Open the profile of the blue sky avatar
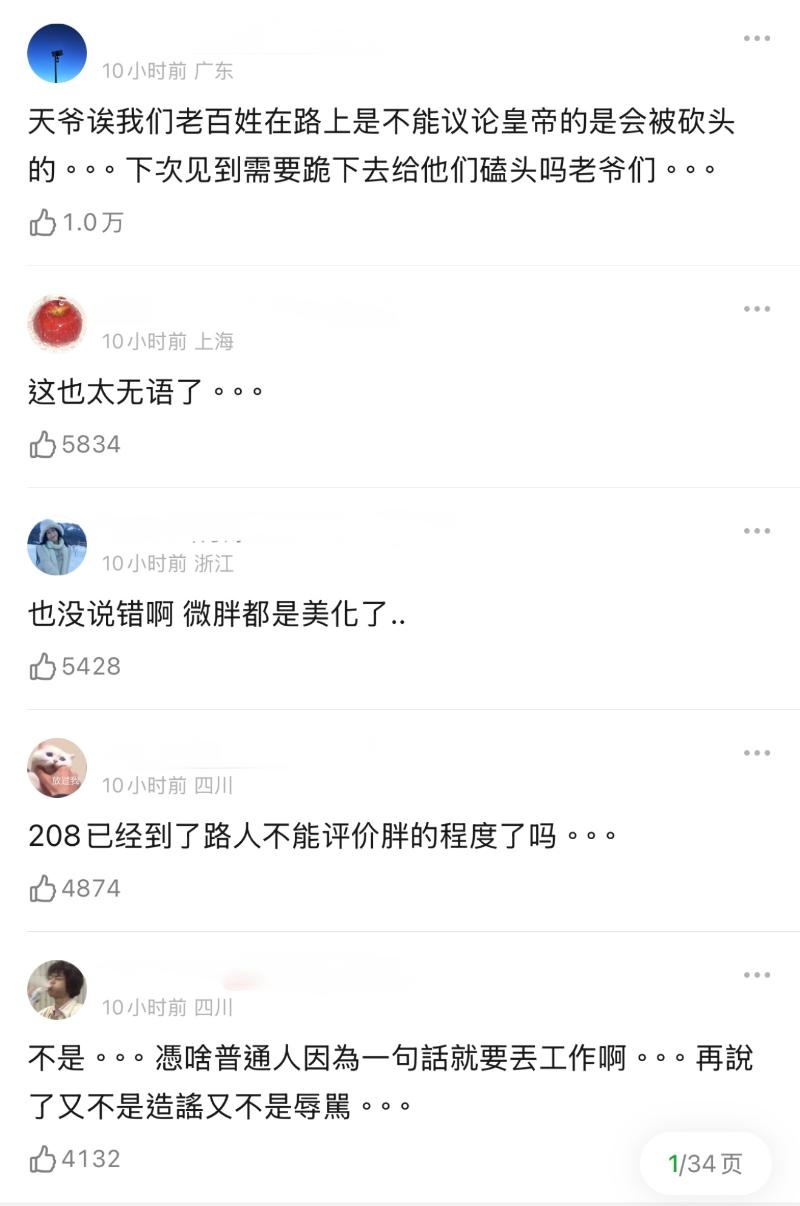This screenshot has width=800, height=1206. point(57,53)
